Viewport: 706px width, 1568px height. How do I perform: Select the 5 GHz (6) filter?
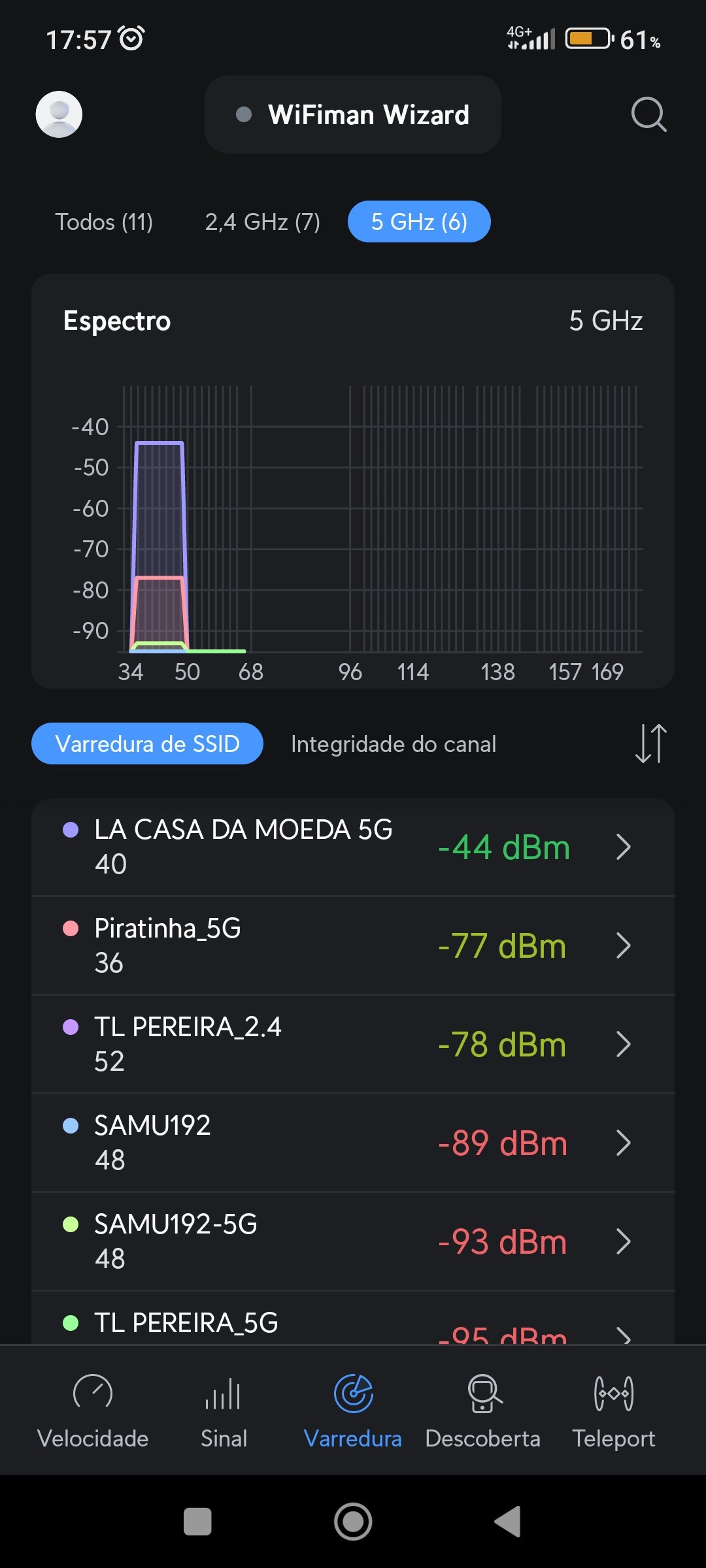[x=419, y=222]
